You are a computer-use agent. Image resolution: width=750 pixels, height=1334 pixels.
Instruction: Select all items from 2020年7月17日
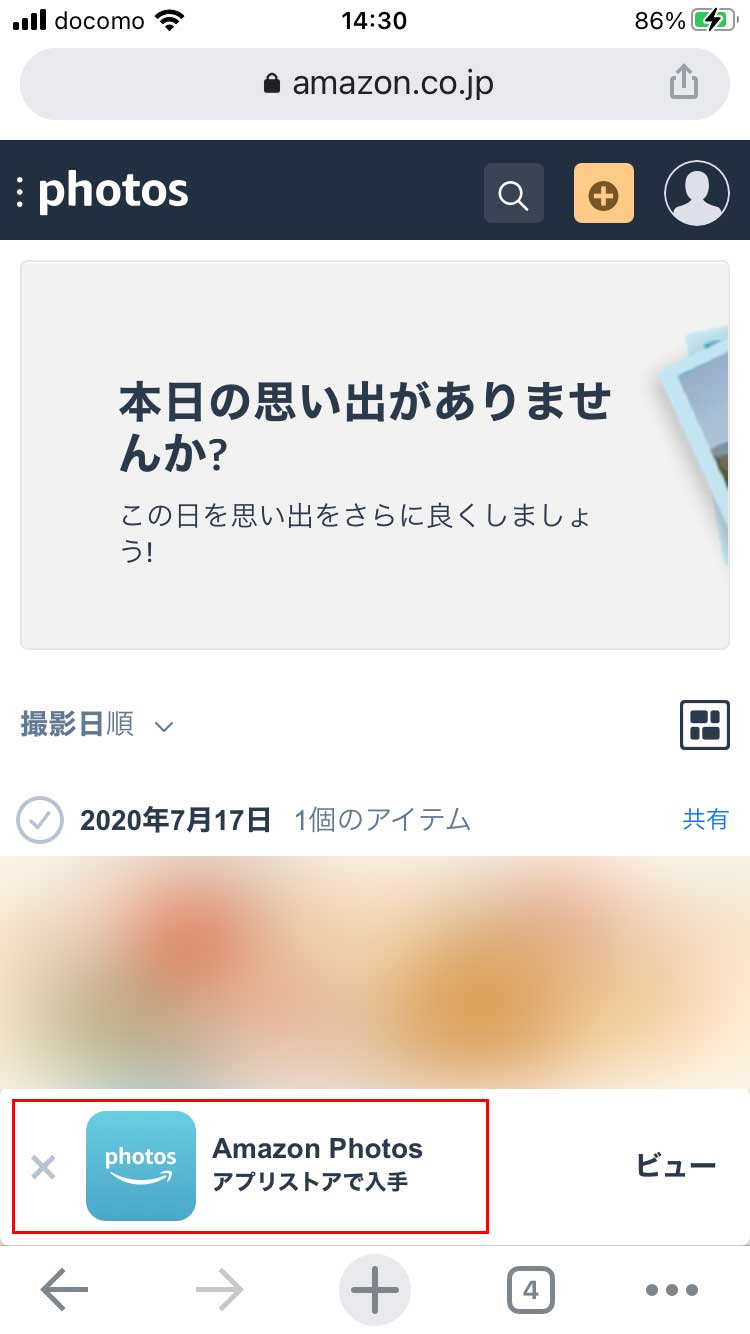tap(41, 821)
